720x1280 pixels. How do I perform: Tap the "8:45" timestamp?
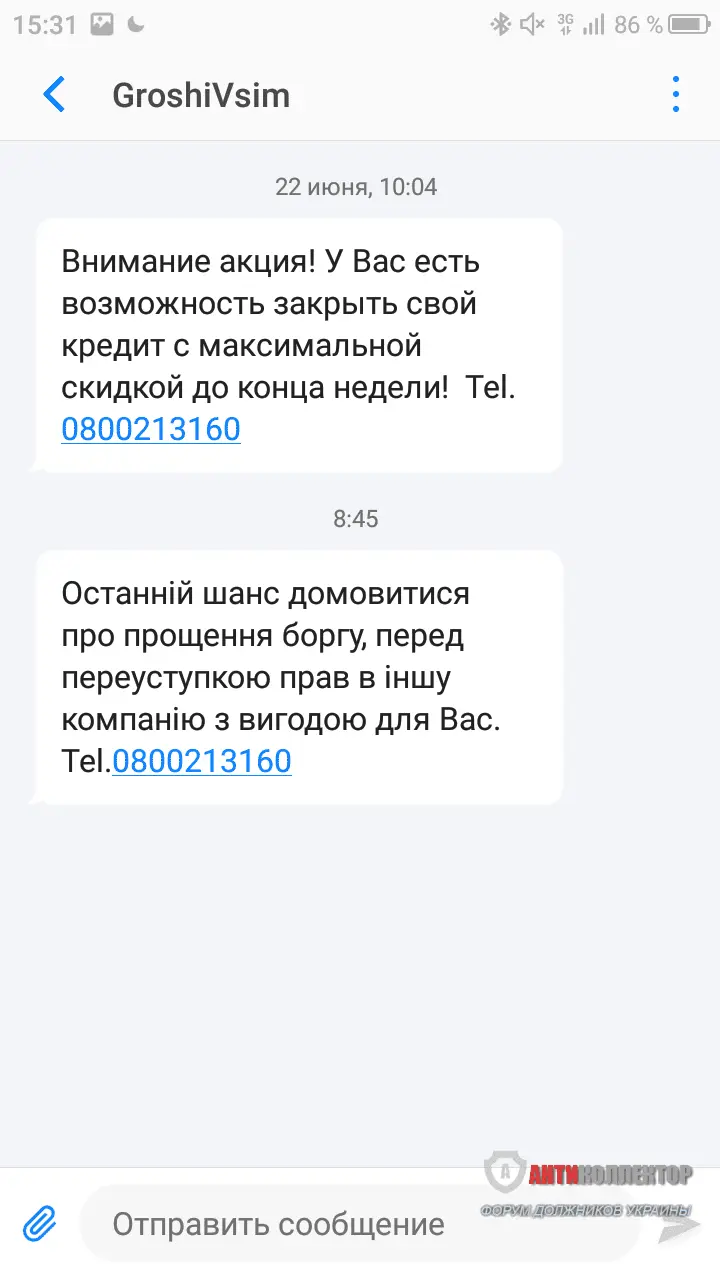(x=357, y=518)
